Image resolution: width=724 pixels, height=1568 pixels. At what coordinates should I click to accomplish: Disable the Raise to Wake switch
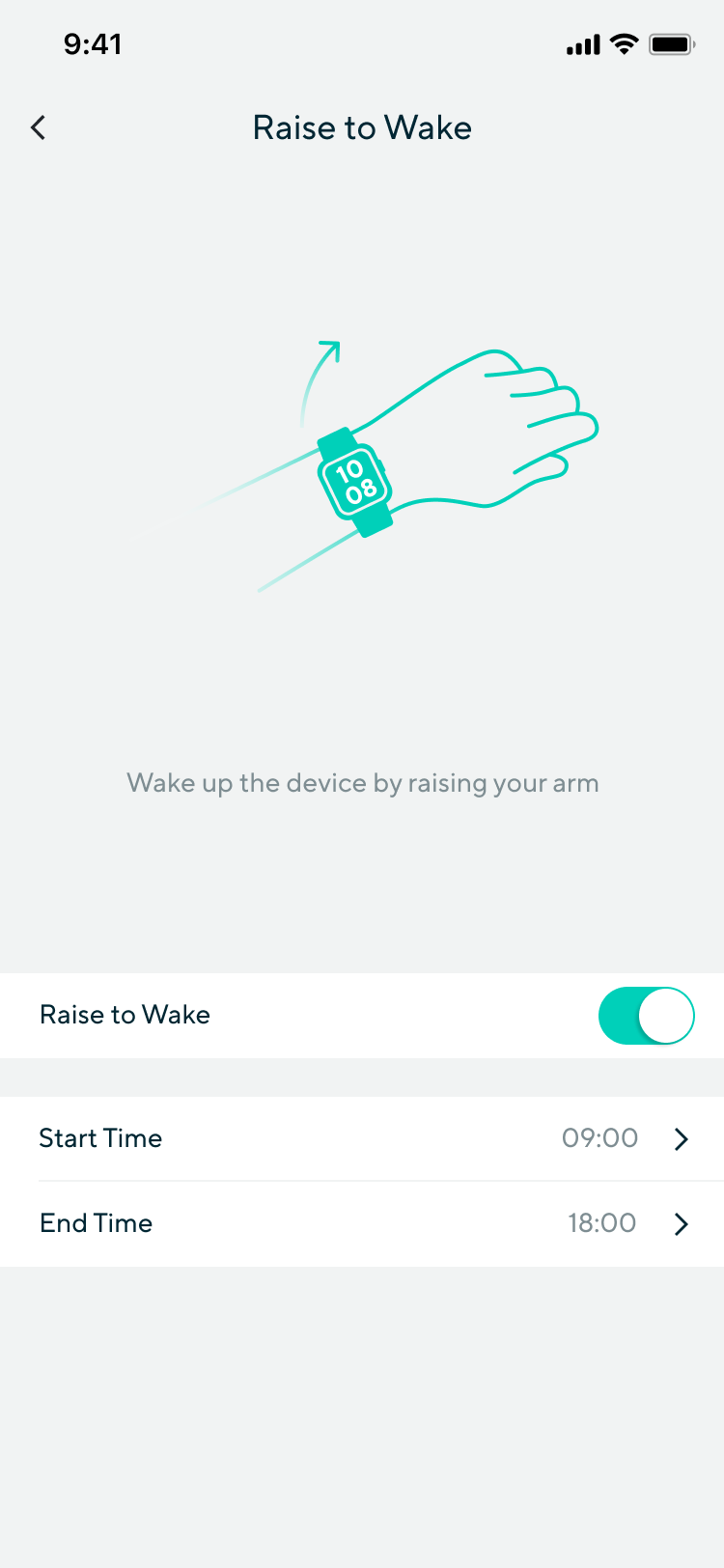(x=646, y=1016)
